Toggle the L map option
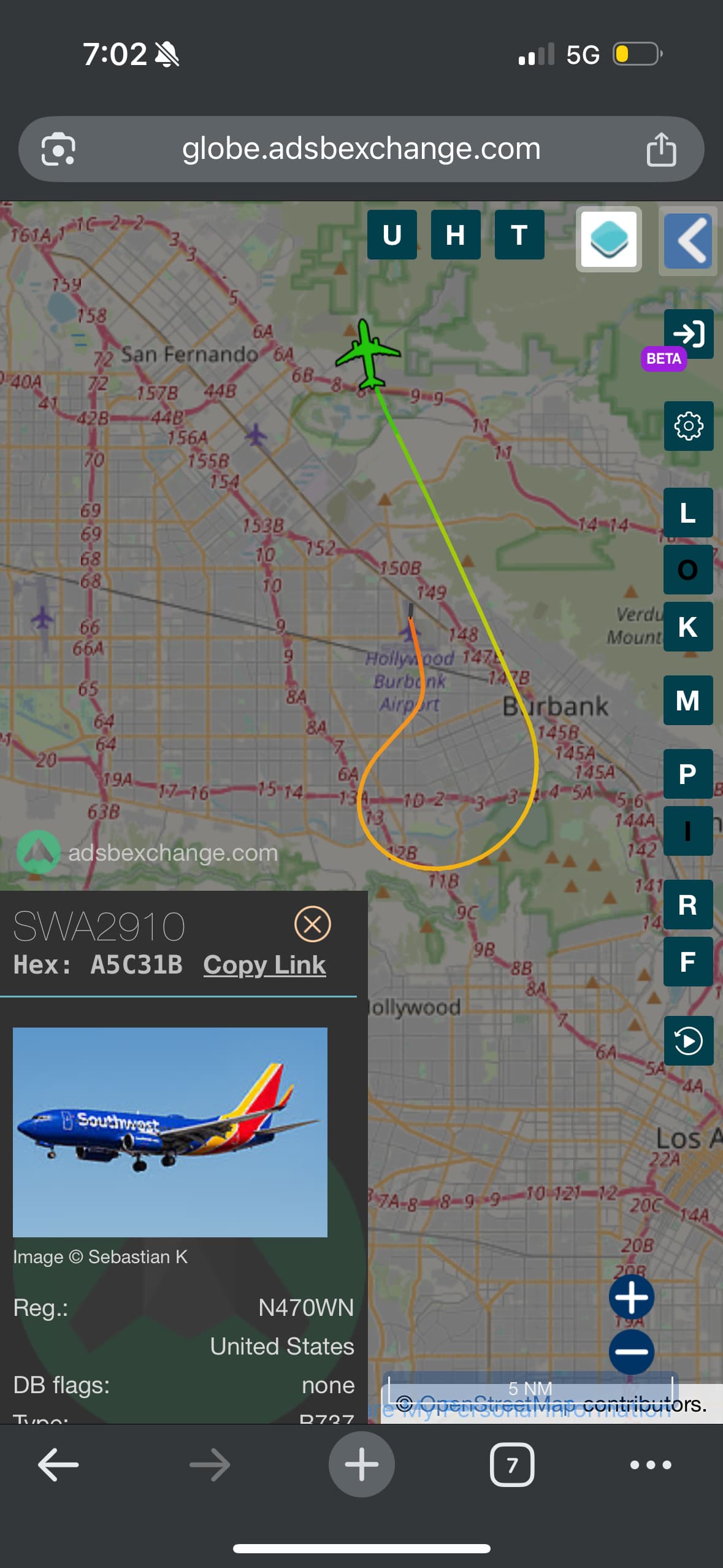723x1568 pixels. pos(688,513)
